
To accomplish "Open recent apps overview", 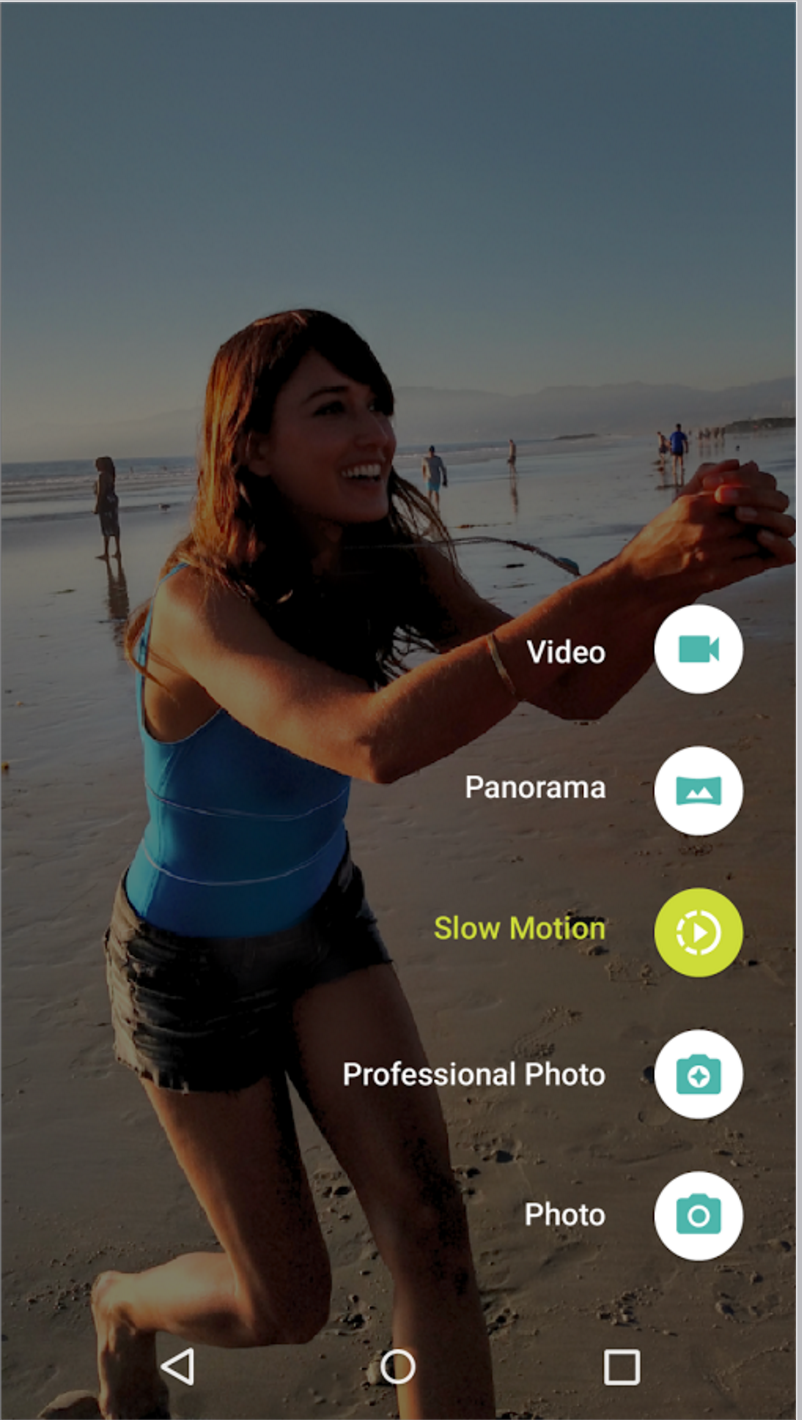I will click(x=622, y=1367).
